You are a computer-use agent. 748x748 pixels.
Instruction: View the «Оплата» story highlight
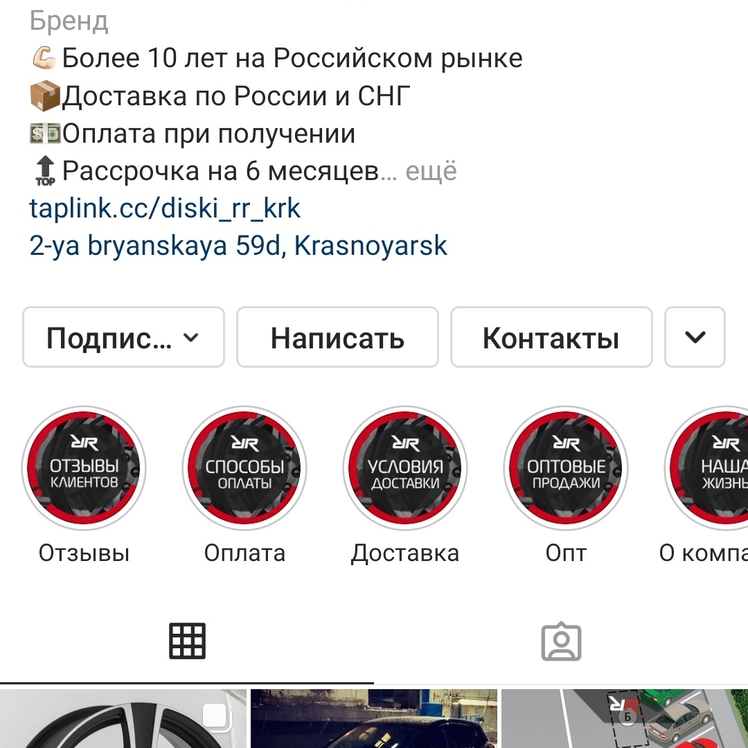[245, 468]
